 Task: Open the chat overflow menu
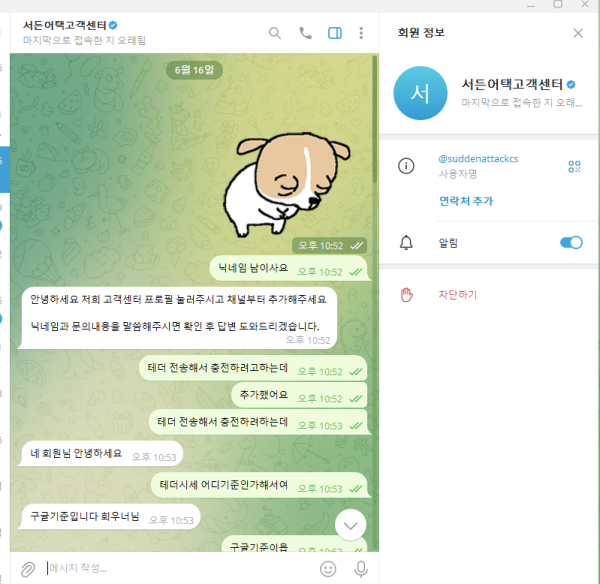click(x=361, y=33)
